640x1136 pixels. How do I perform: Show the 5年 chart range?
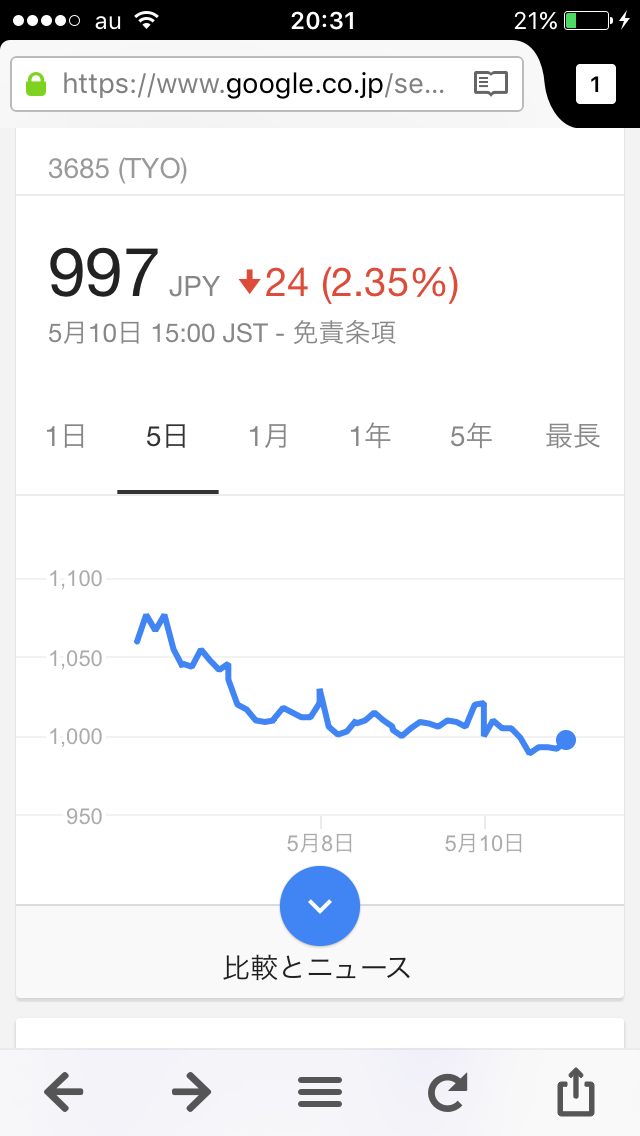pyautogui.click(x=471, y=437)
